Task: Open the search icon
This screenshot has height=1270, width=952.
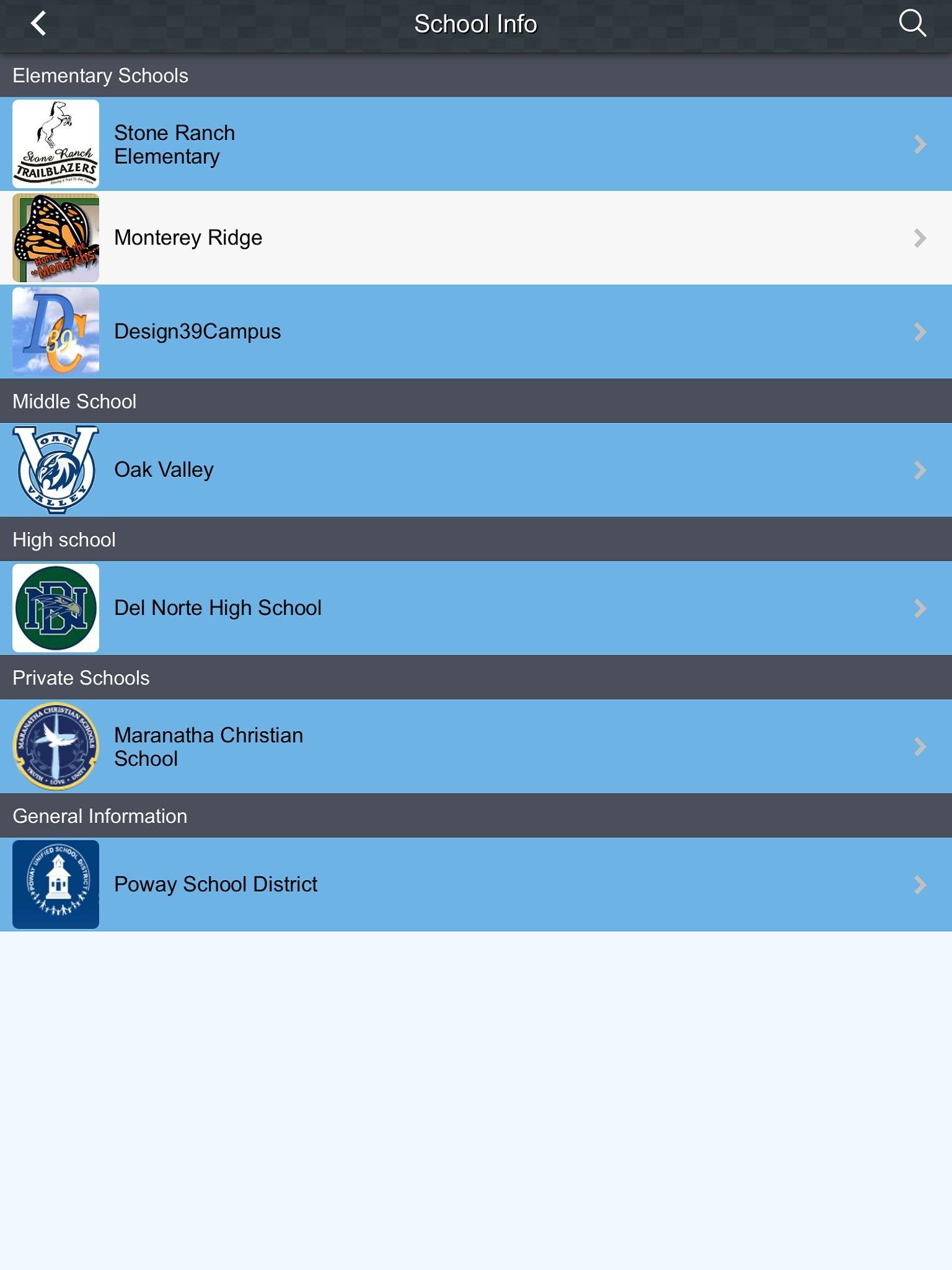Action: click(912, 24)
